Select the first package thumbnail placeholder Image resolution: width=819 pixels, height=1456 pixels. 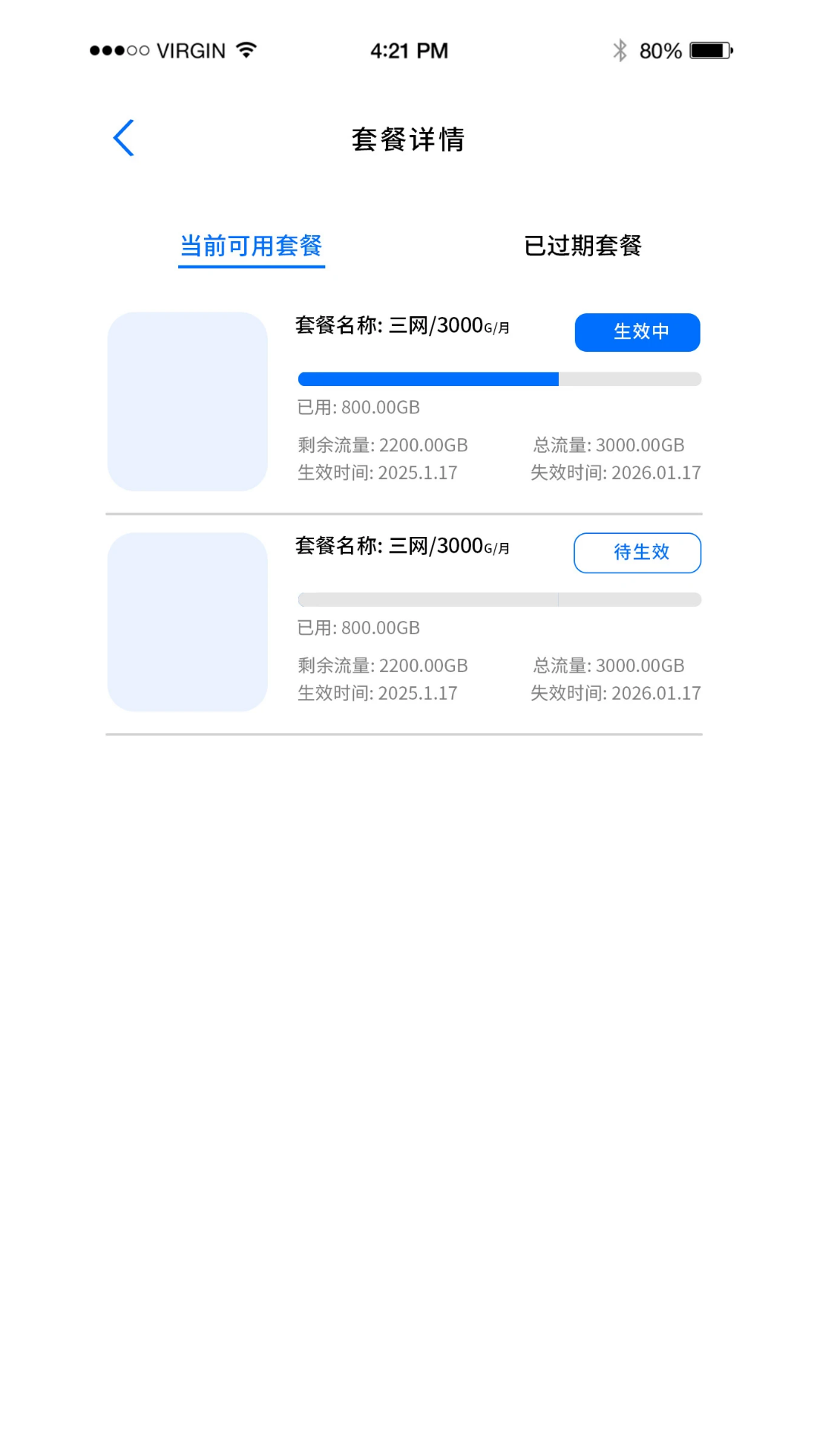click(x=187, y=402)
